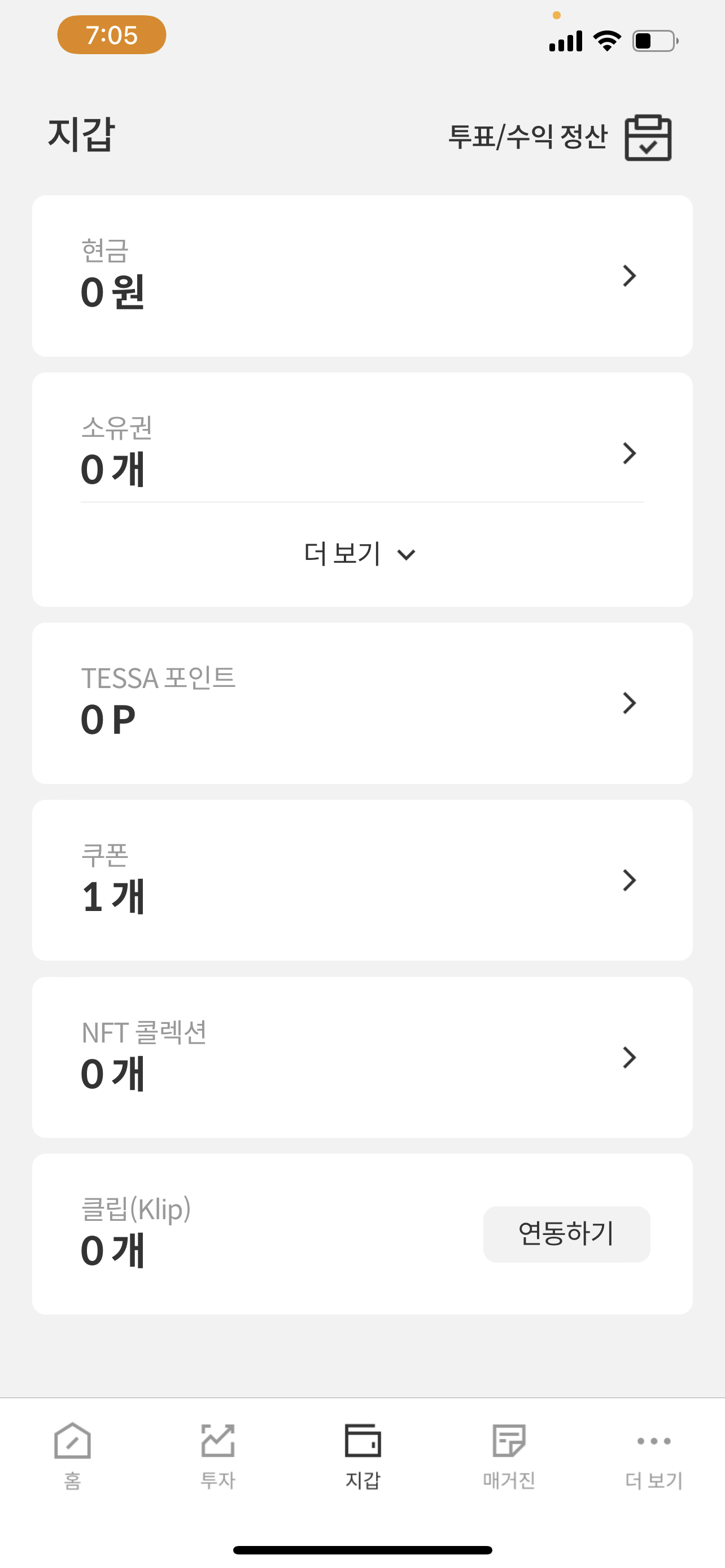View 소유권 ownership details
725x1568 pixels.
[361, 452]
